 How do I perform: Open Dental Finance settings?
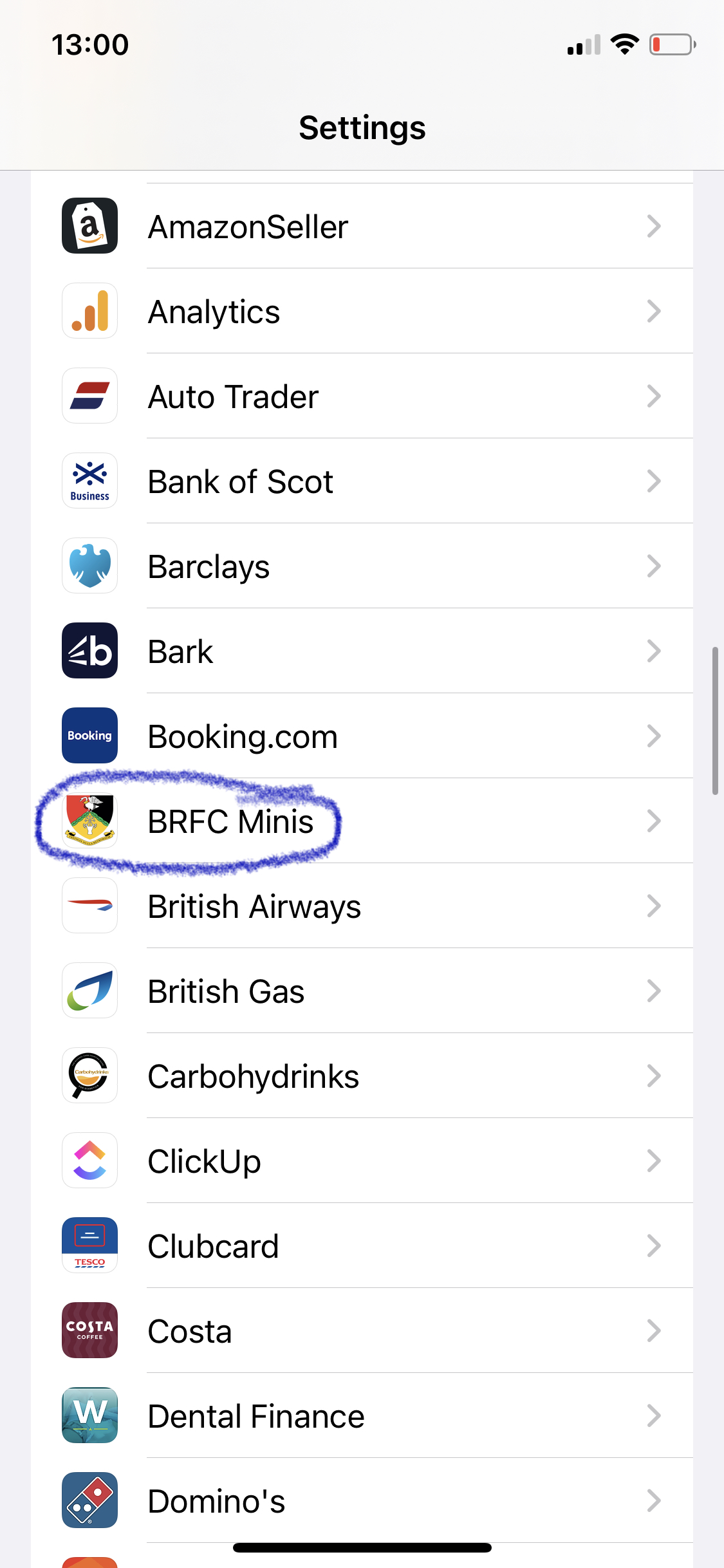362,1415
